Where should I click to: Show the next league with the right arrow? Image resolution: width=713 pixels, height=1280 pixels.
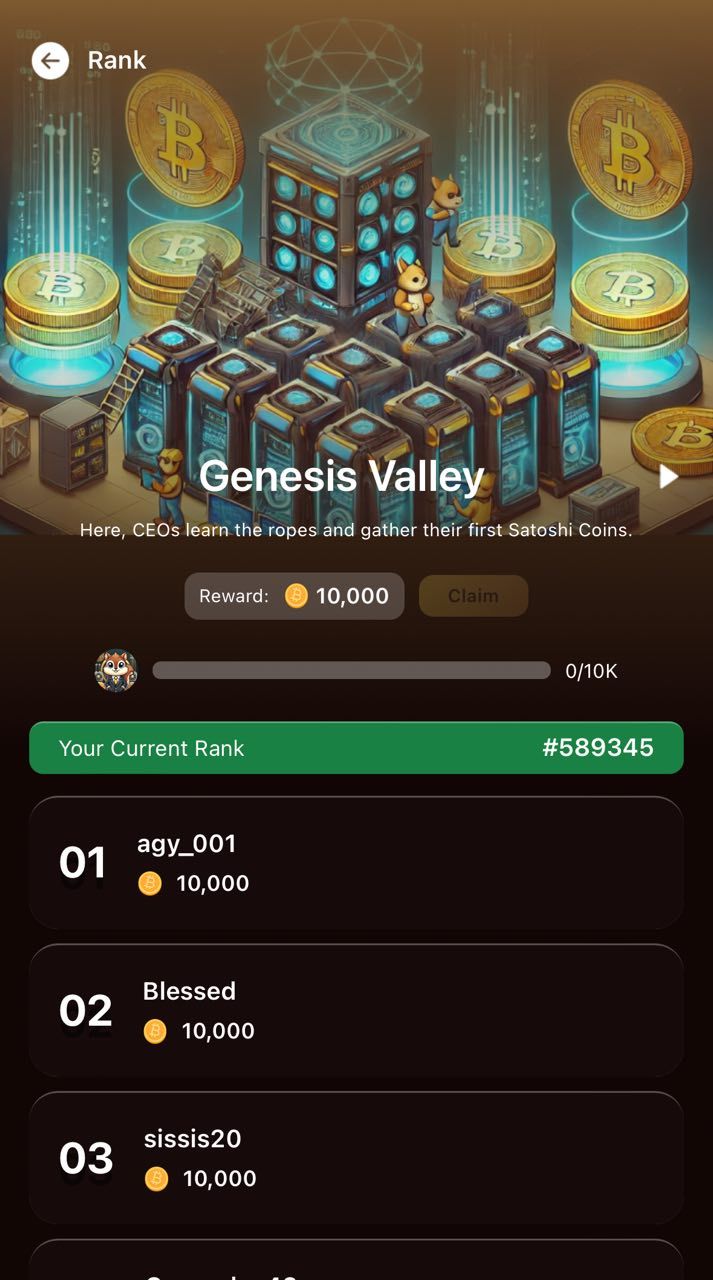[668, 477]
